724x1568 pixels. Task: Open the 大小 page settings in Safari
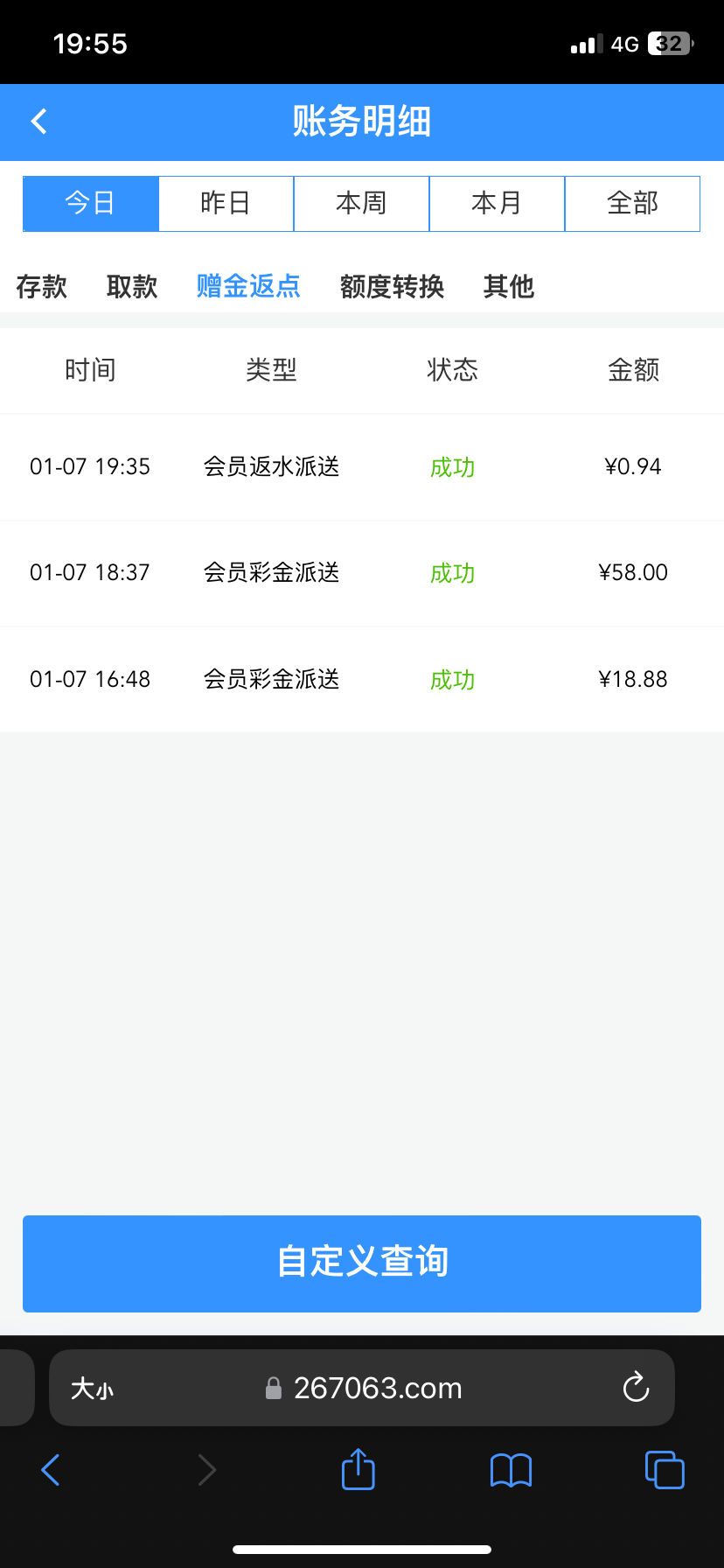[93, 1389]
